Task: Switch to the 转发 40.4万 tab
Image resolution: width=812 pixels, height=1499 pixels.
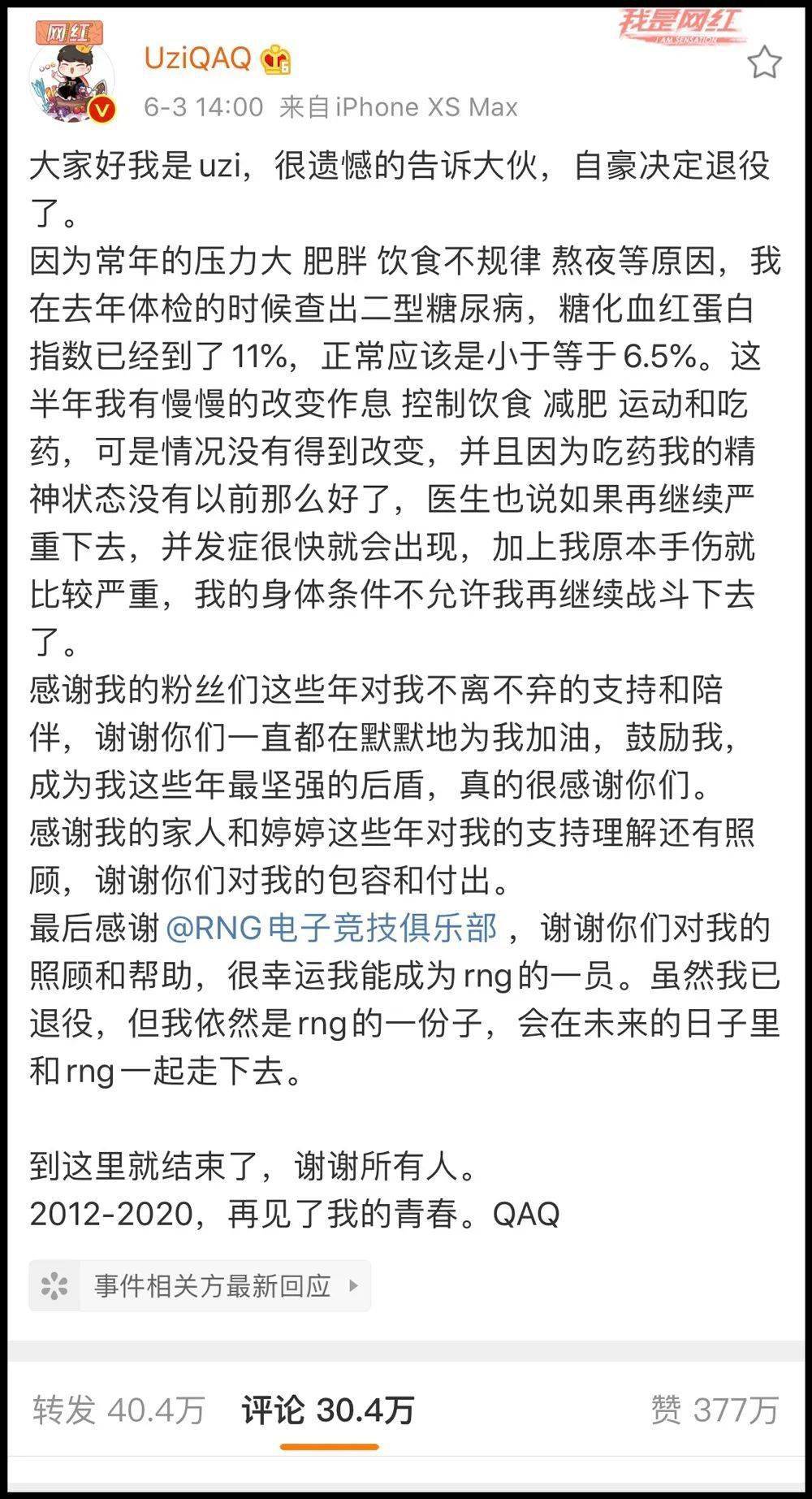Action: [x=119, y=1410]
